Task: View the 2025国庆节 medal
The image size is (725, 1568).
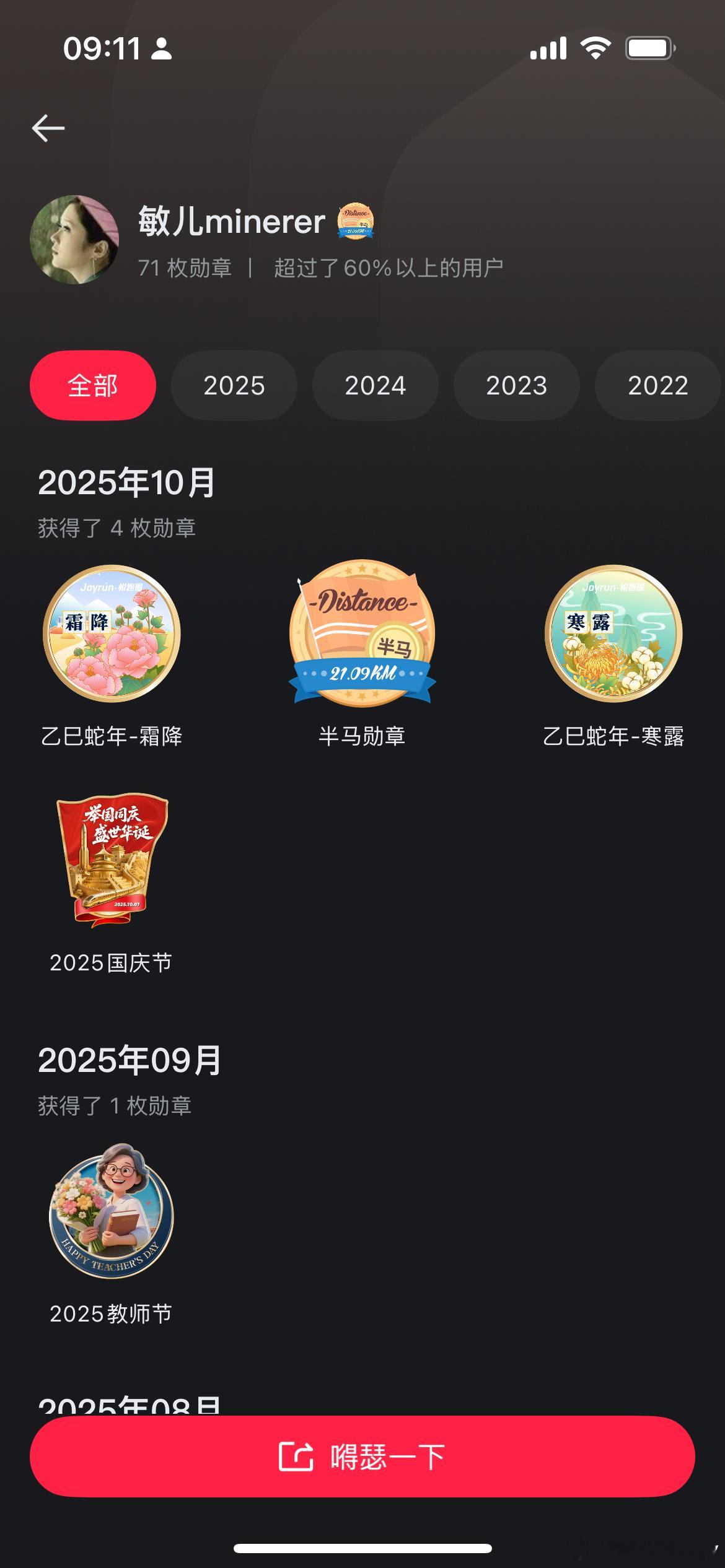Action: coord(112,860)
